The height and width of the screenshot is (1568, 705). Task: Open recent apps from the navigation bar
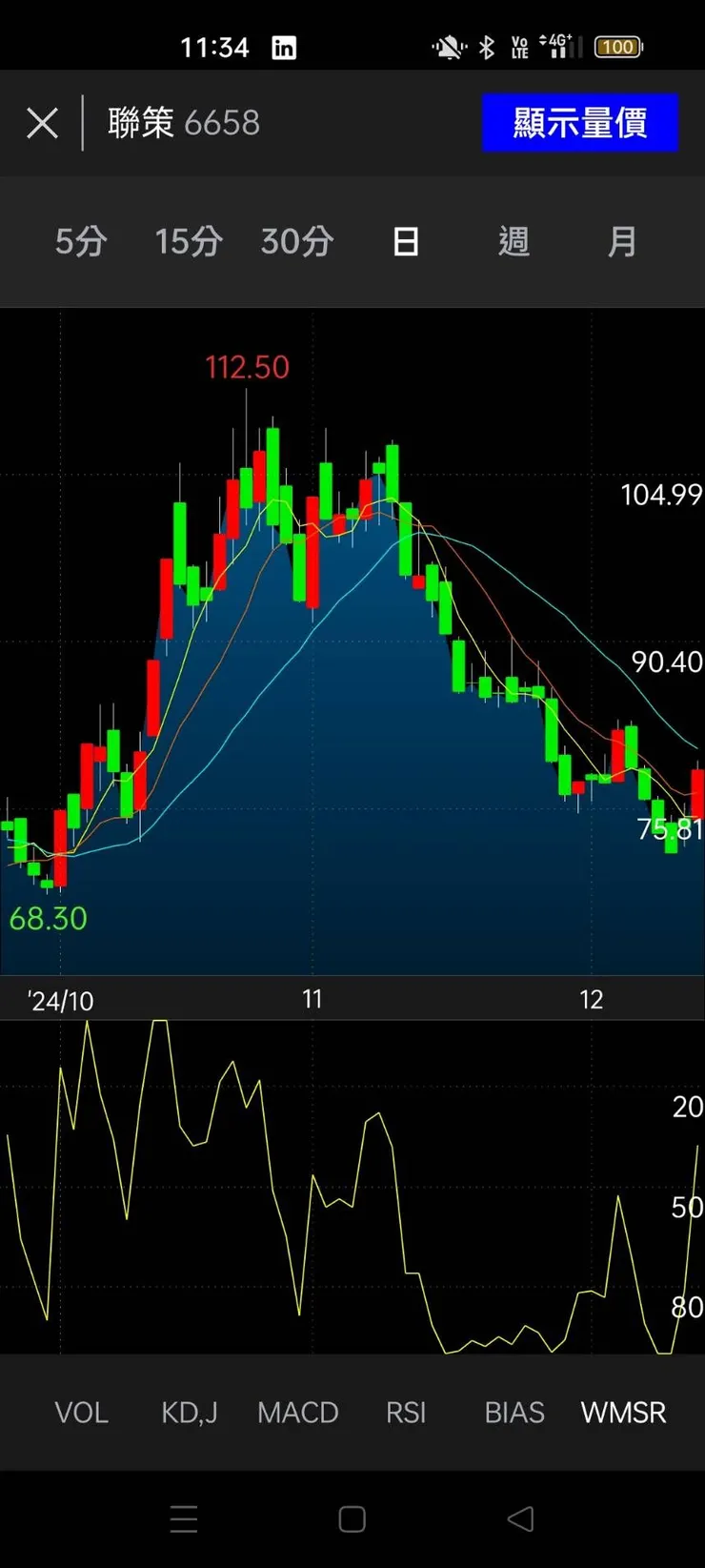pos(184,1518)
